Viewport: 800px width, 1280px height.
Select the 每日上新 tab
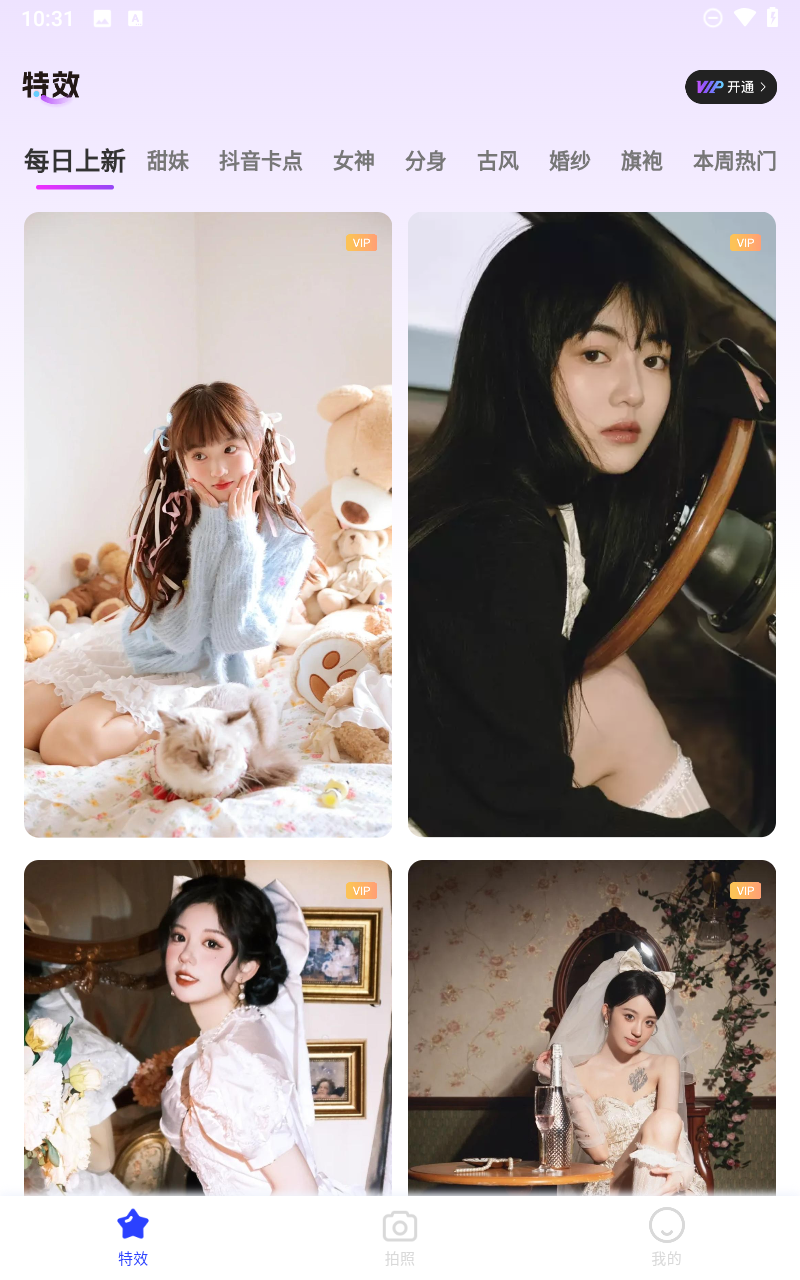pyautogui.click(x=75, y=161)
